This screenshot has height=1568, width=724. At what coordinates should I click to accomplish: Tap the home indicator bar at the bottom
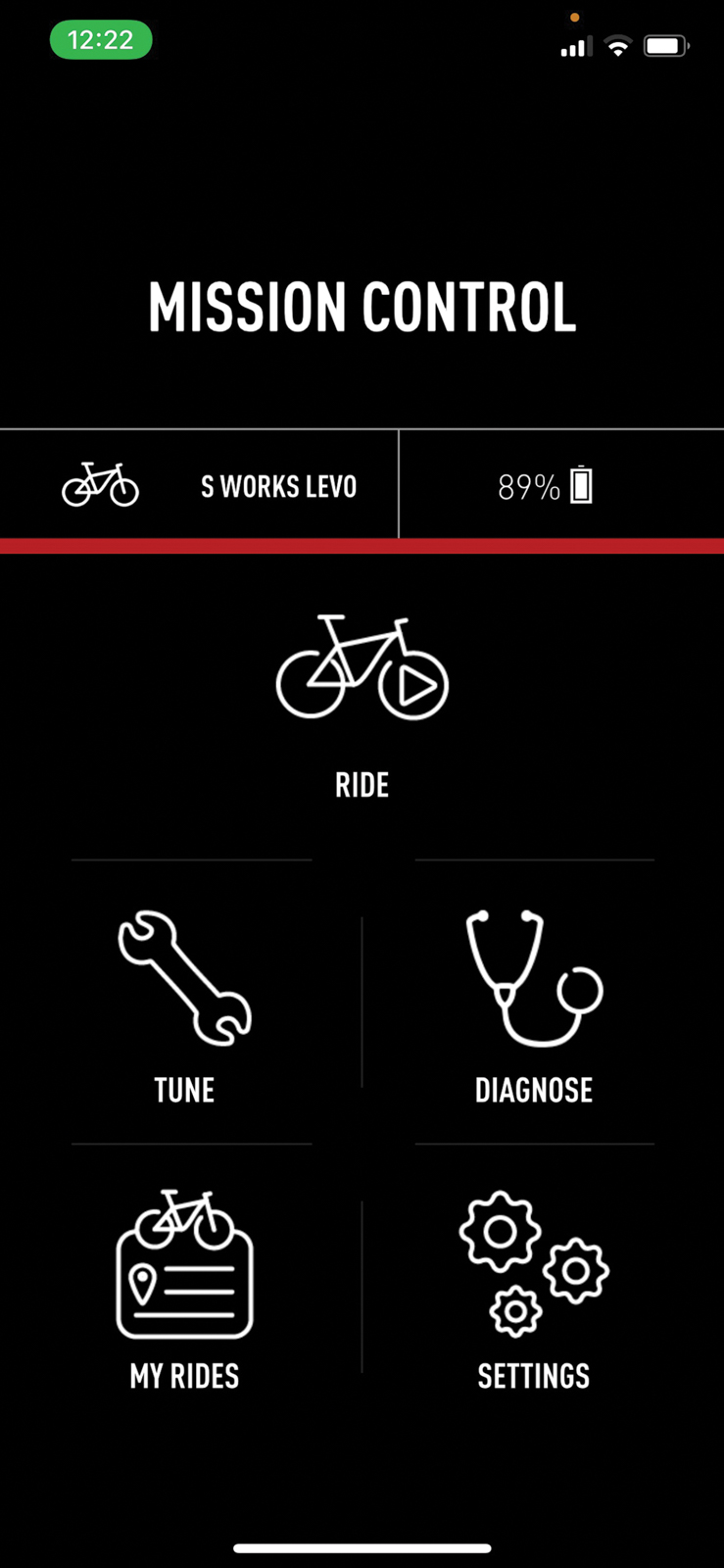362,1548
